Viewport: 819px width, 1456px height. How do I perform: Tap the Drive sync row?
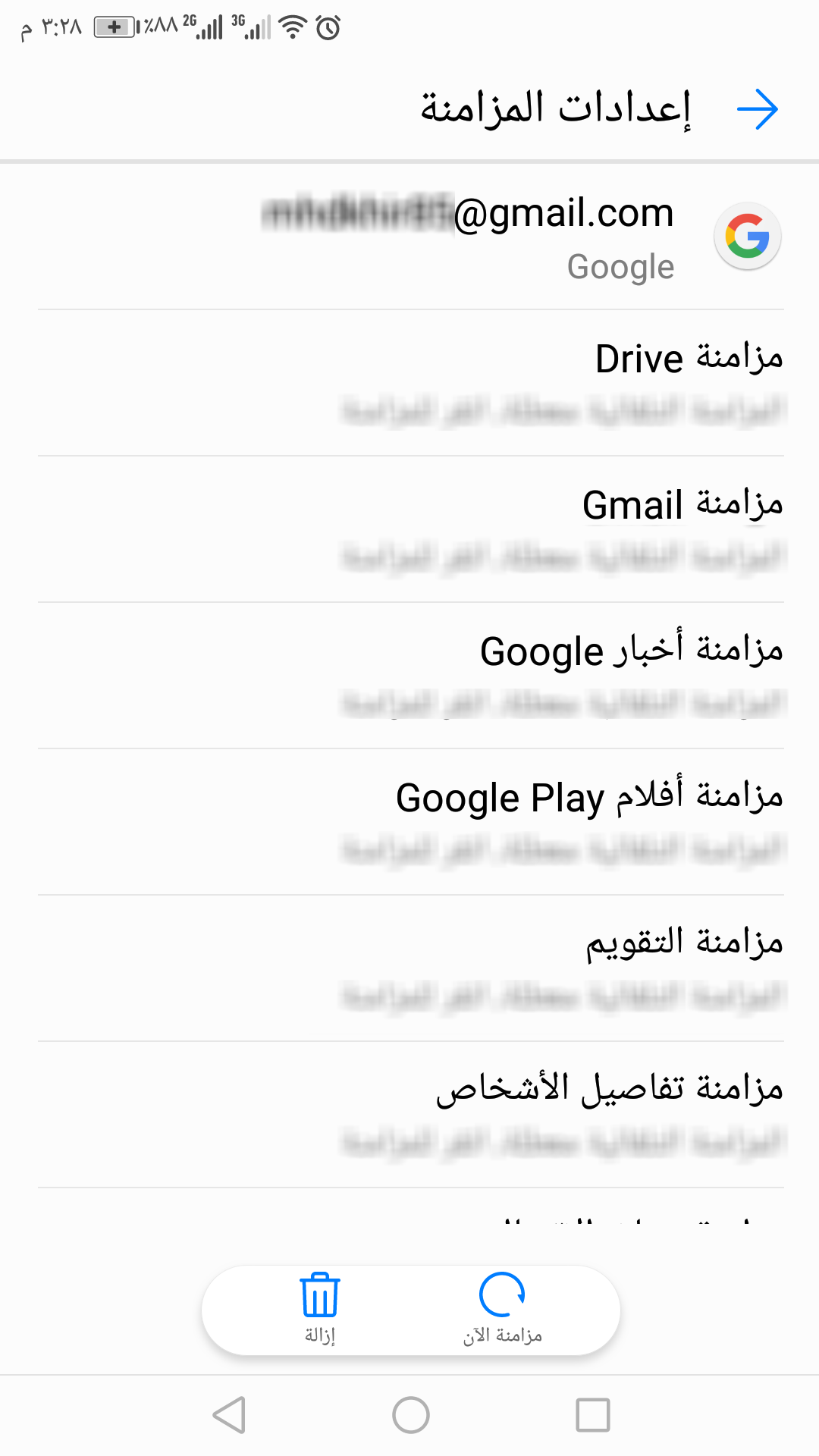(x=409, y=383)
